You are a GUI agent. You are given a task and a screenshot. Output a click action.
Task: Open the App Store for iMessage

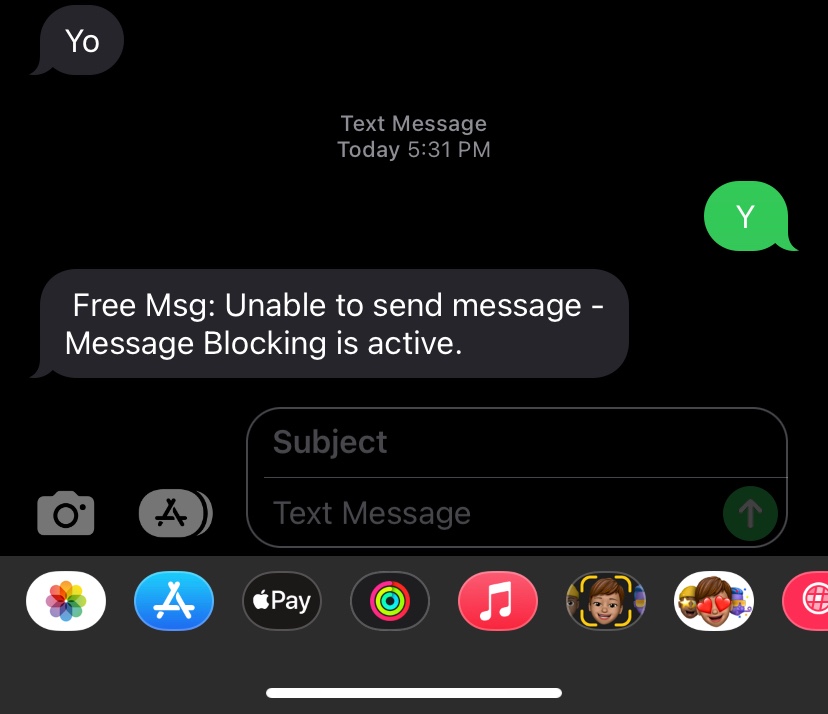pyautogui.click(x=174, y=601)
